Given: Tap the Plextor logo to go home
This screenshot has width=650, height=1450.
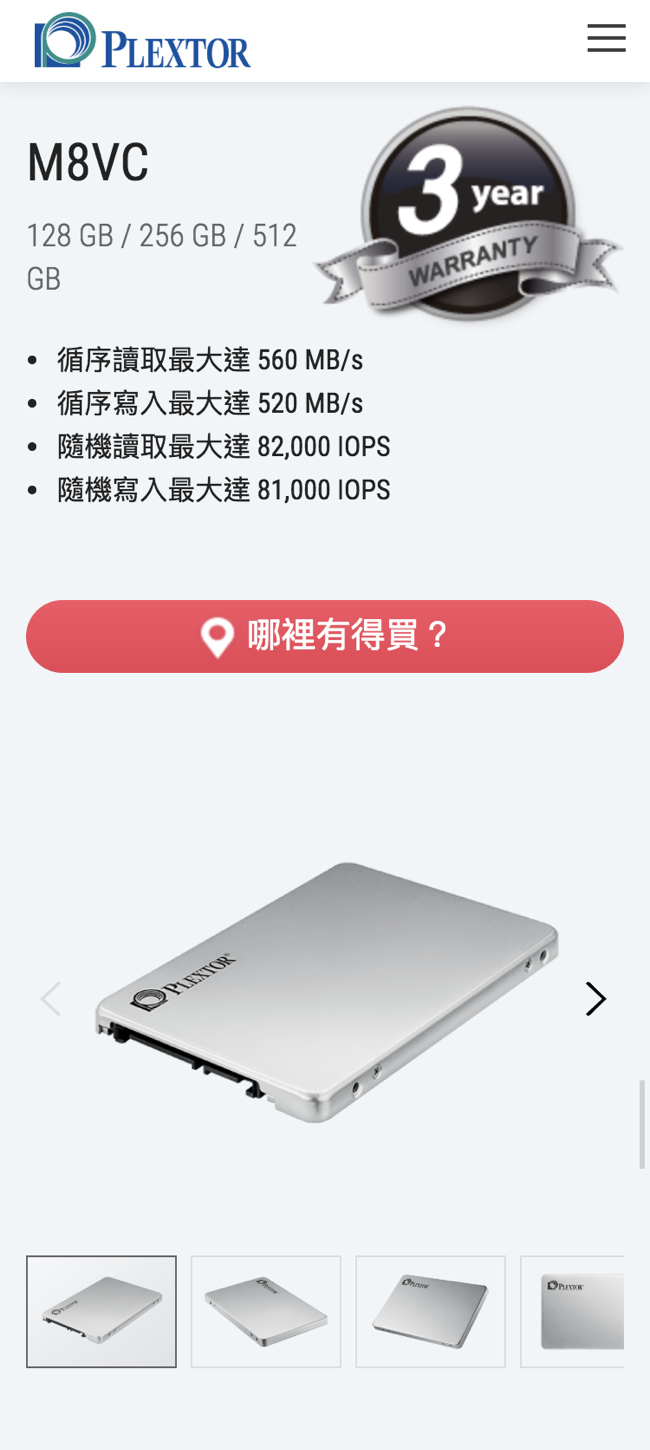Looking at the screenshot, I should pos(142,41).
